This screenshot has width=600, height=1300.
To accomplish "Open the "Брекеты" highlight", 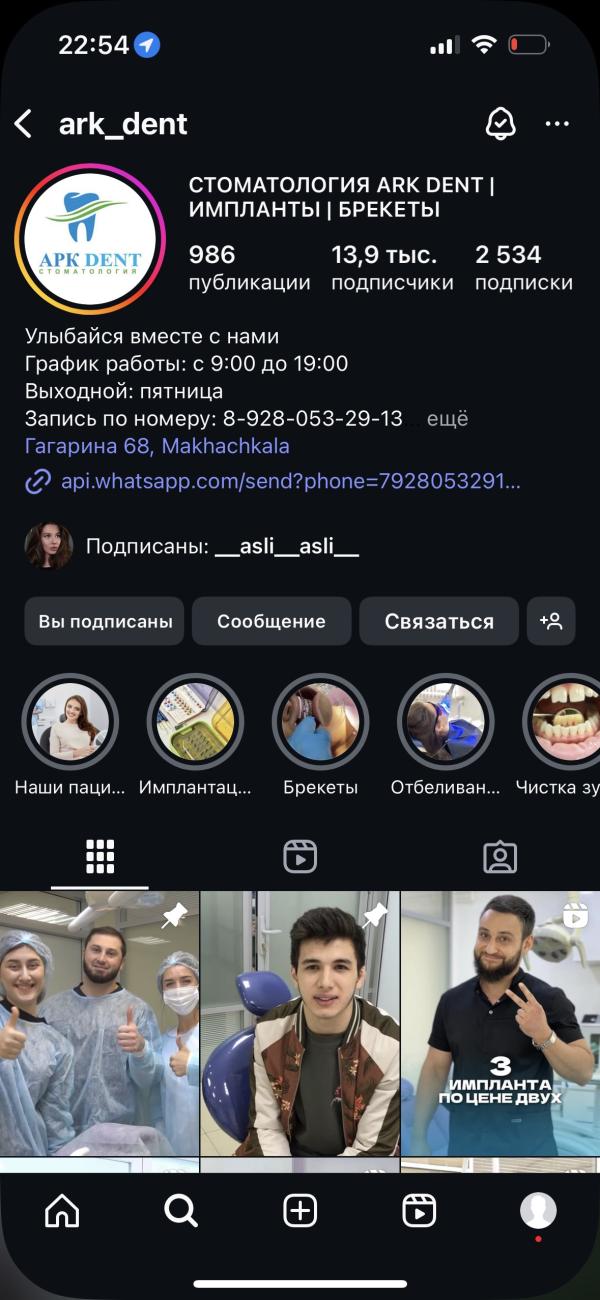I will [x=320, y=722].
